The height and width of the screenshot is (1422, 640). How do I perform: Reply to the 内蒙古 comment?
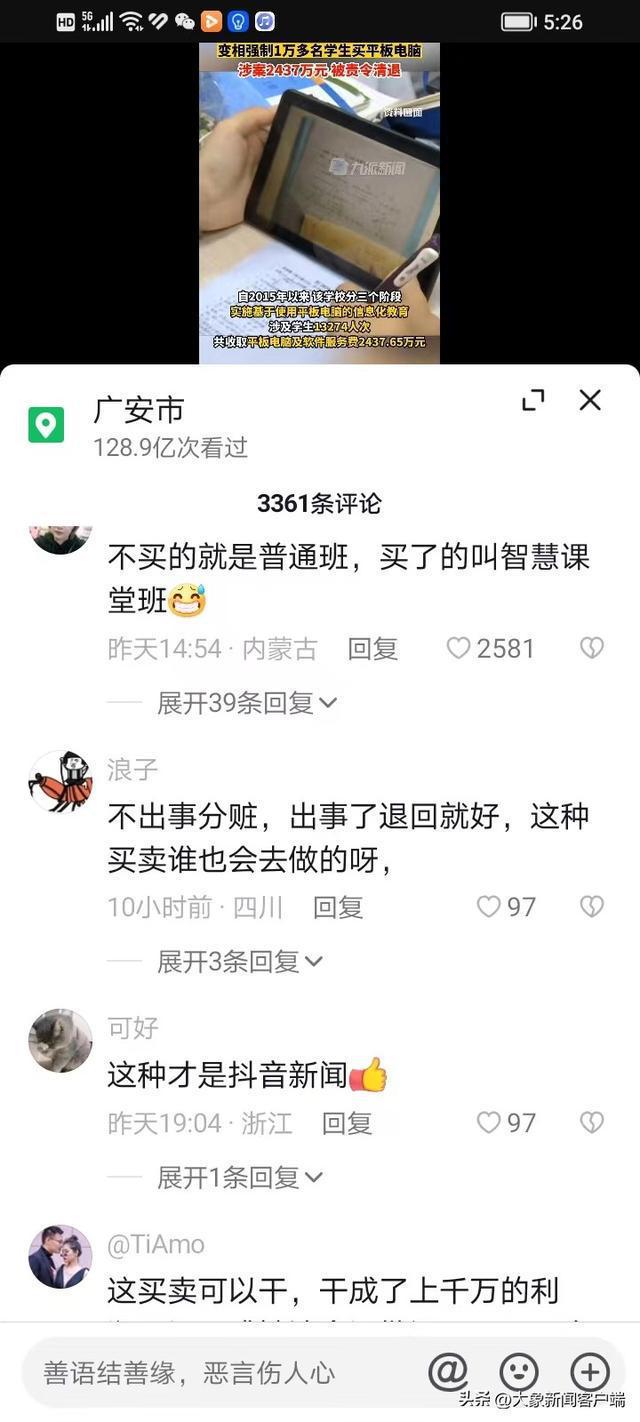click(372, 649)
